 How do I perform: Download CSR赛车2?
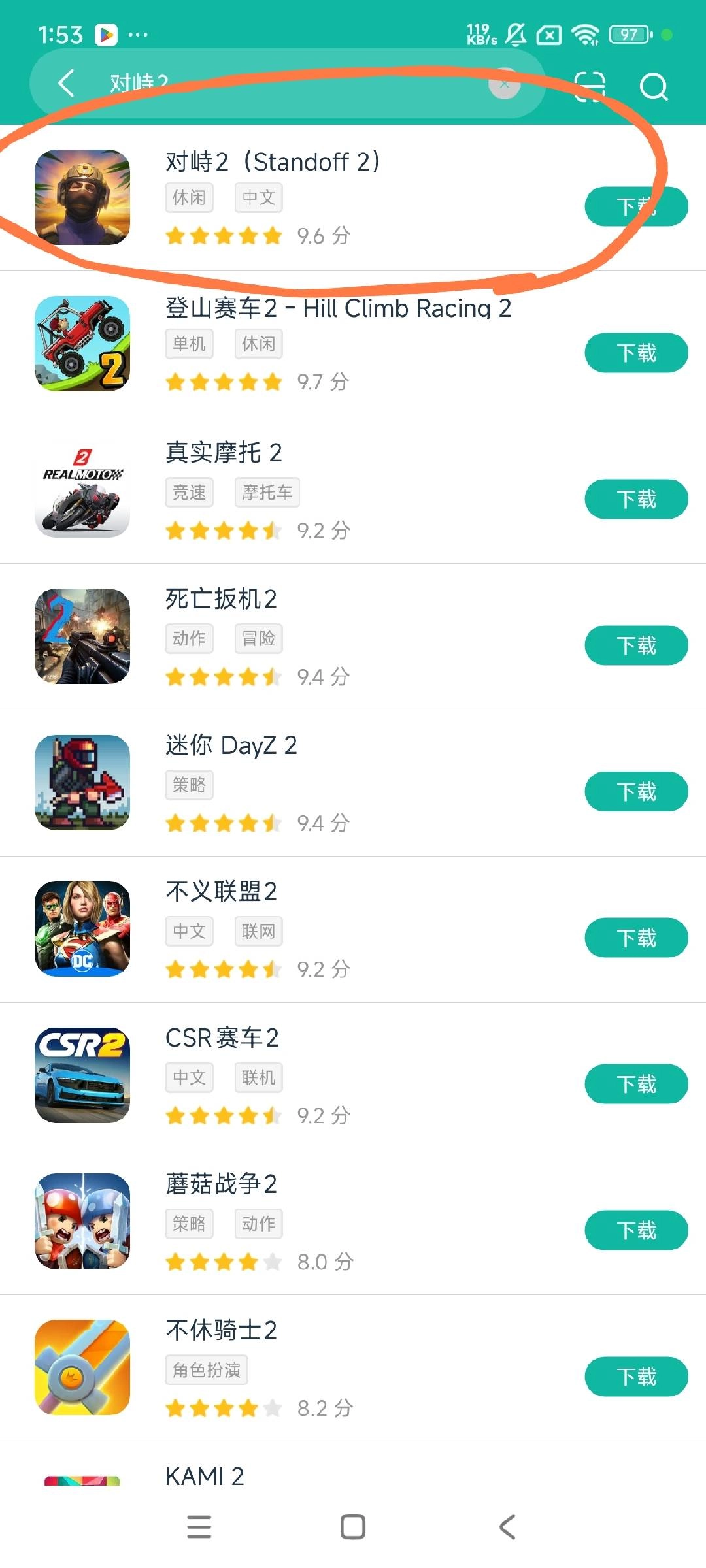point(636,1085)
